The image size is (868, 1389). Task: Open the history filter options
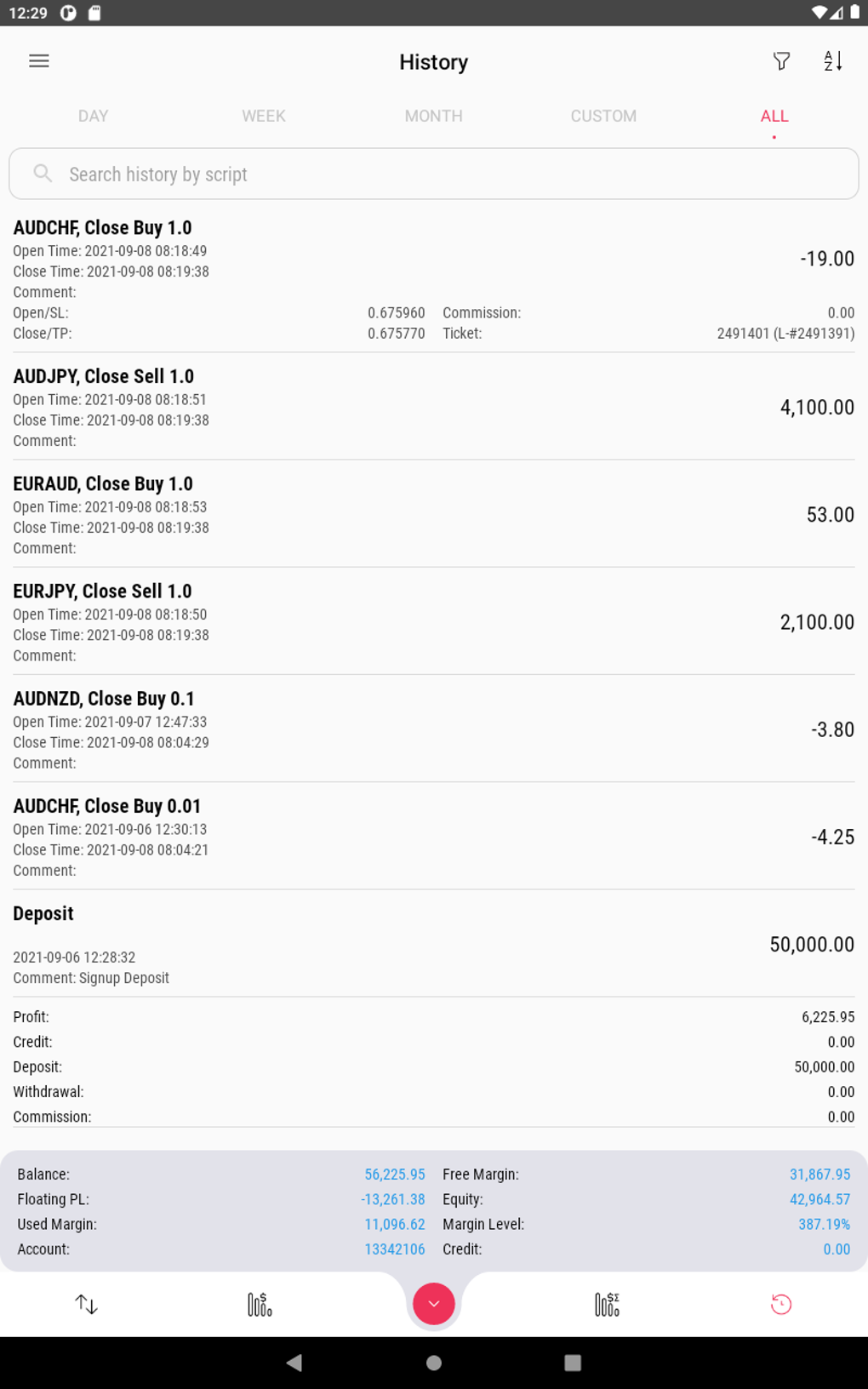[780, 60]
